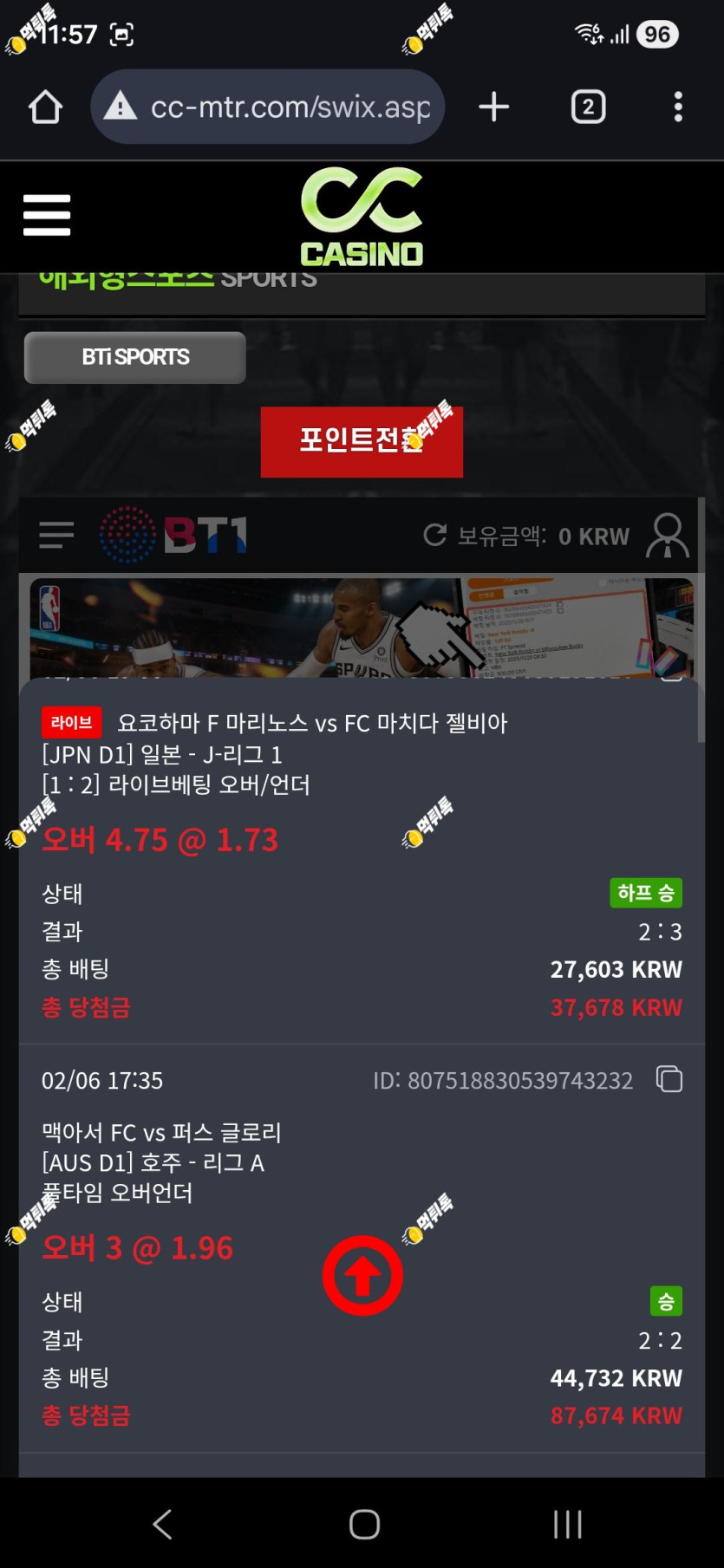Go back with system navigation
Viewport: 724px width, 1568px height.
pyautogui.click(x=162, y=1524)
